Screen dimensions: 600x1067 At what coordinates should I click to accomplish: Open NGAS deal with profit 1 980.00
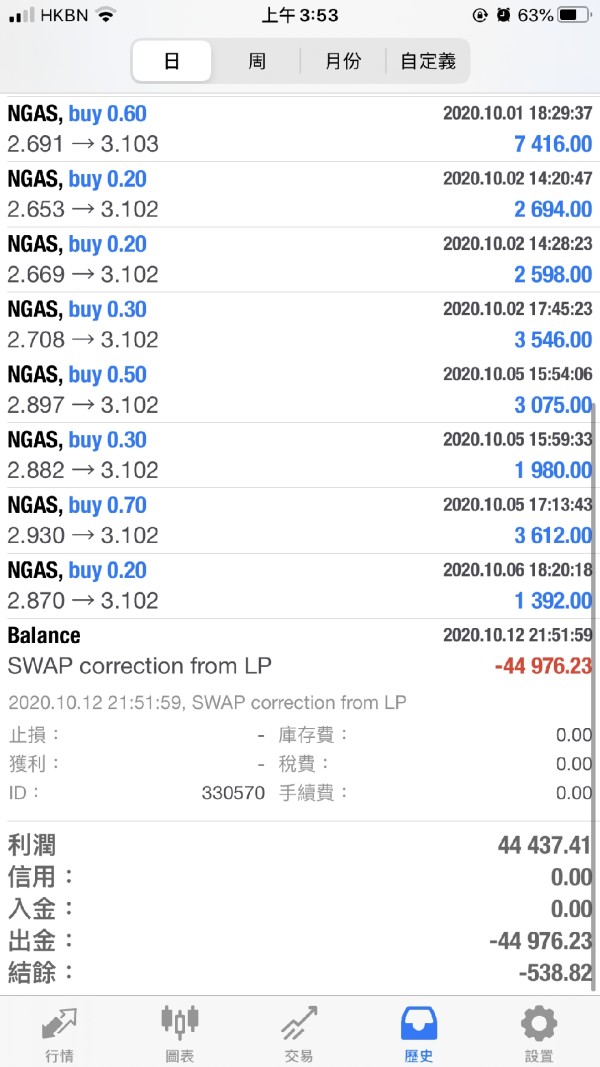300,455
